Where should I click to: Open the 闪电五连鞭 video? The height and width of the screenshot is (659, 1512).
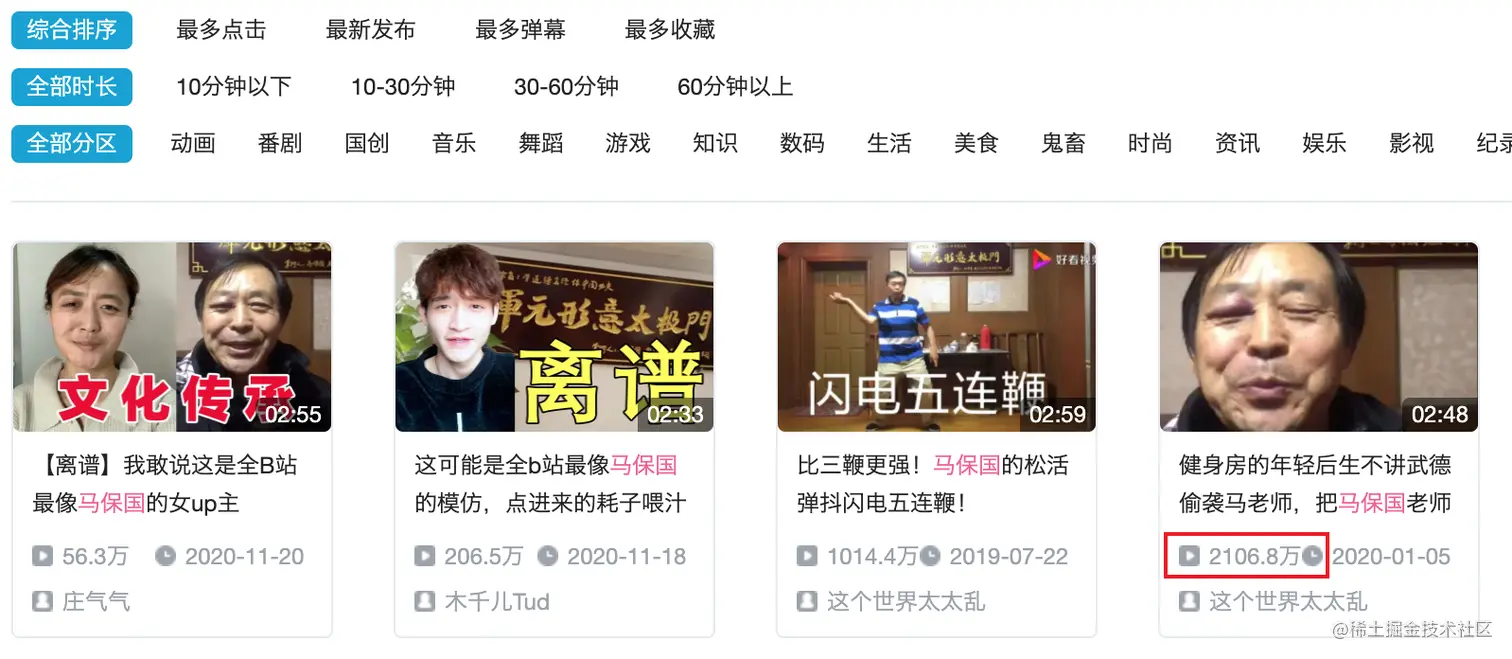[936, 337]
